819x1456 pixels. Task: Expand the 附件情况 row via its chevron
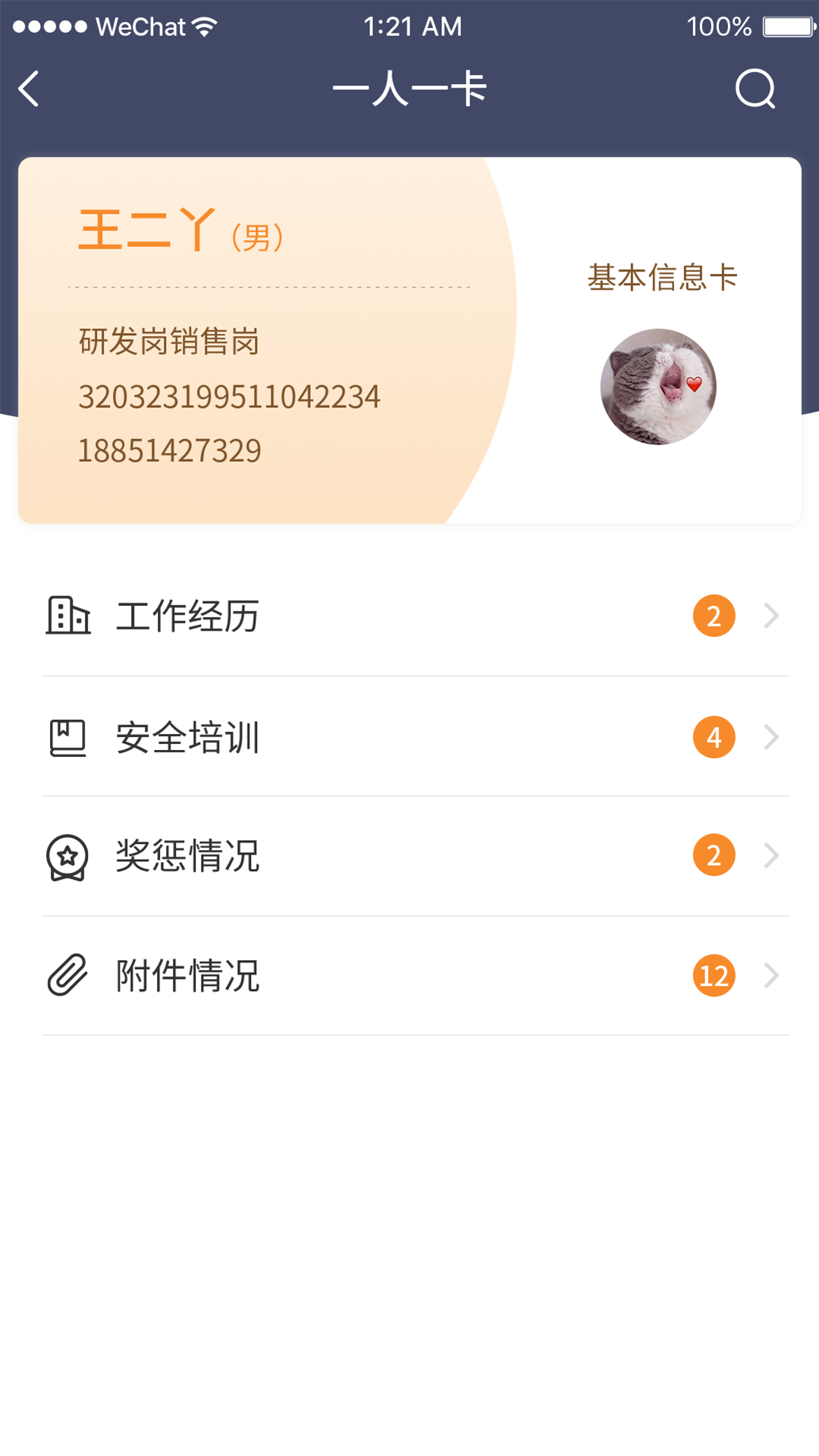[x=771, y=976]
